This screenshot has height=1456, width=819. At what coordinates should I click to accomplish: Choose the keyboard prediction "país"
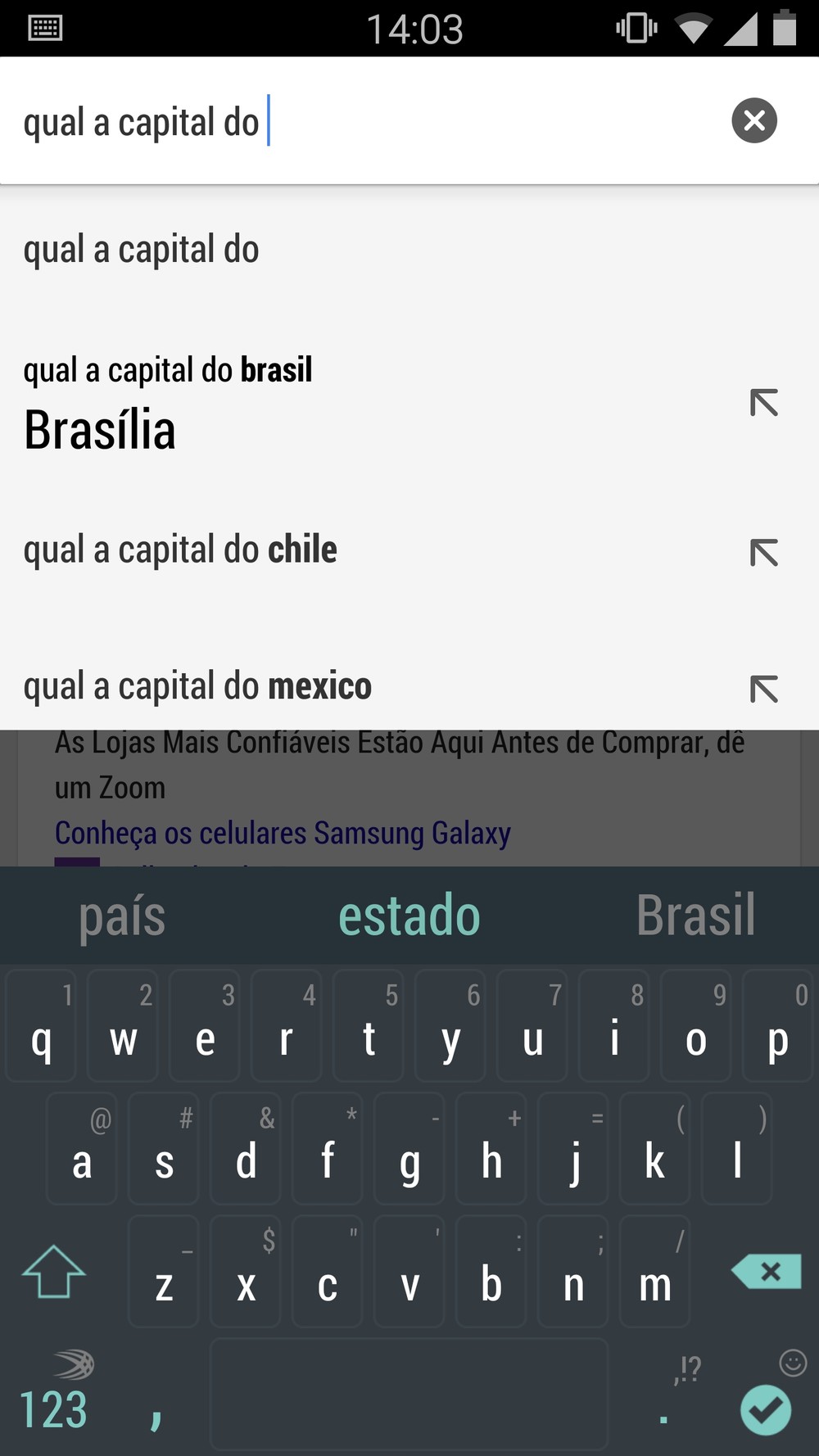coord(123,916)
